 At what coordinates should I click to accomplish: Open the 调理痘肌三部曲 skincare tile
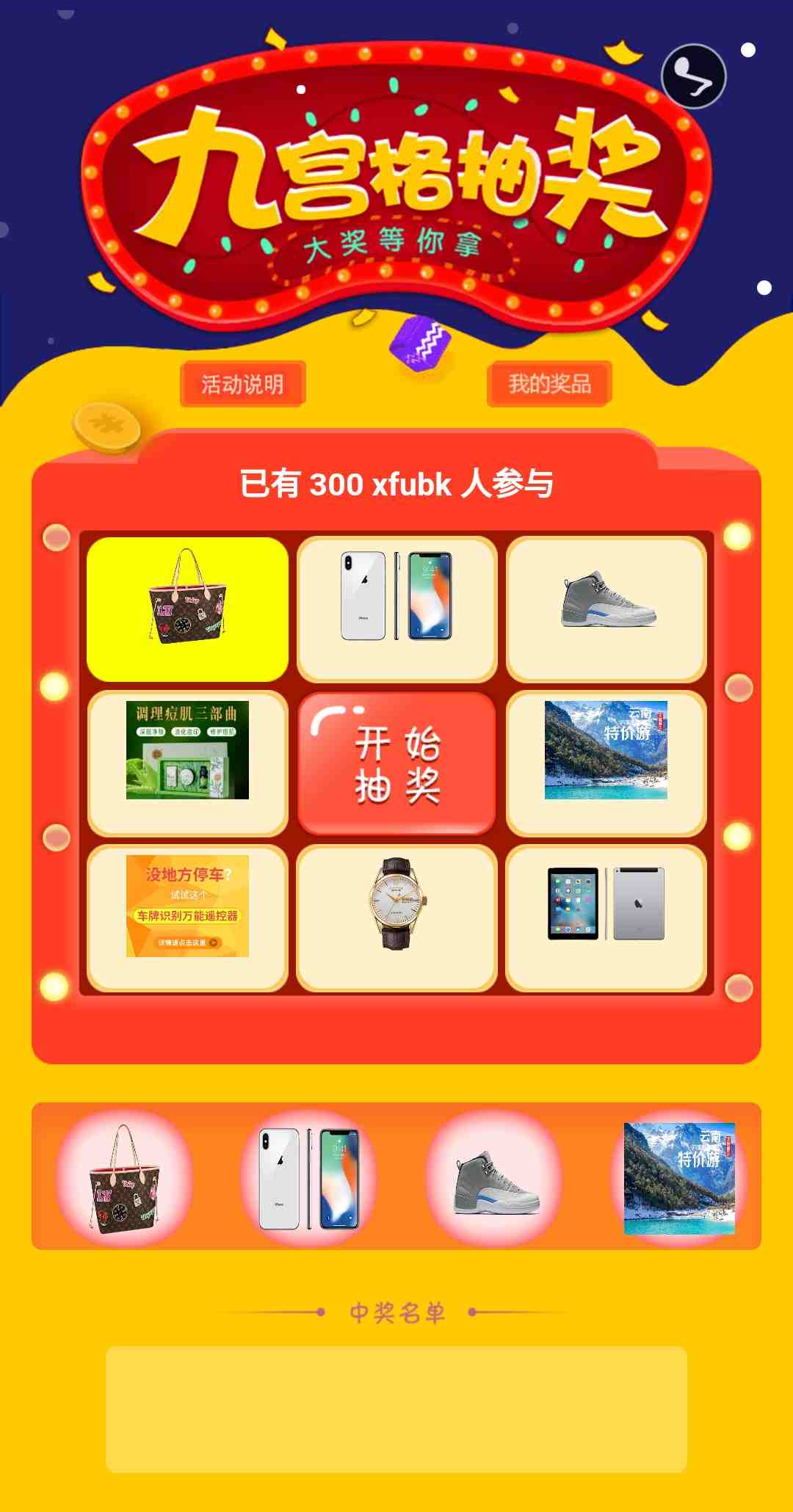187,762
